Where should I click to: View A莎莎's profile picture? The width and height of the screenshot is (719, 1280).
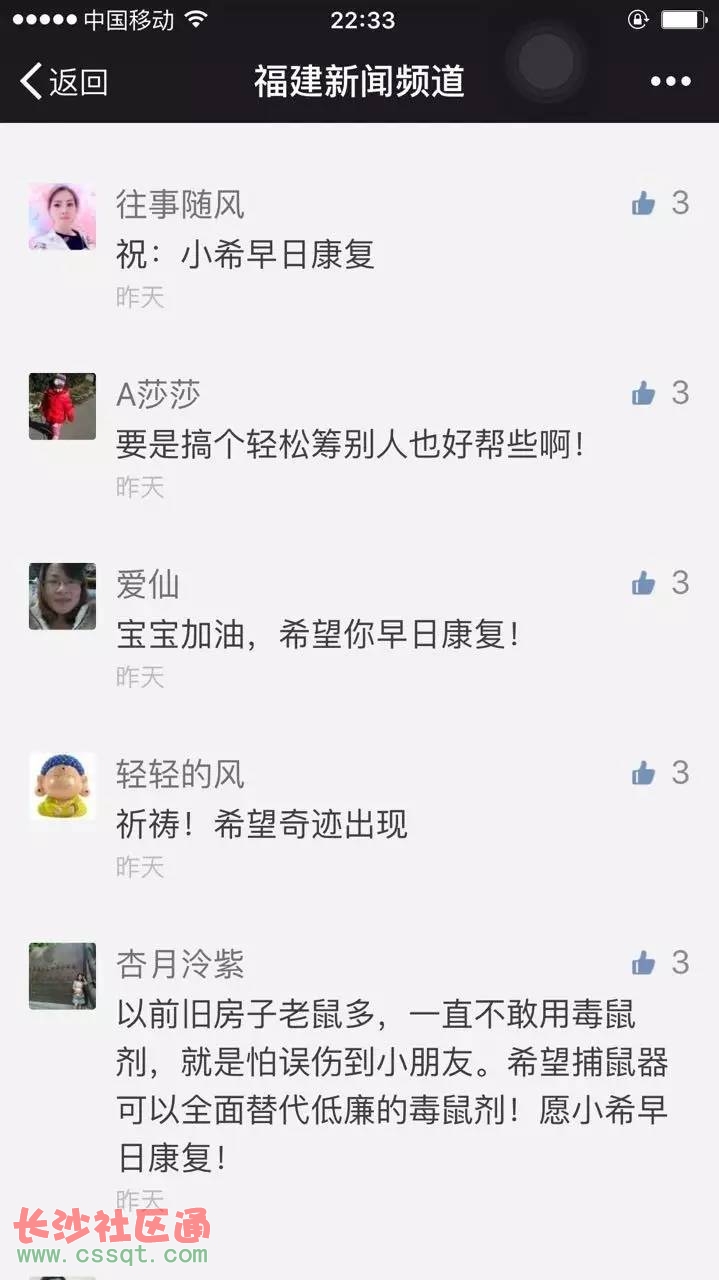pos(62,406)
